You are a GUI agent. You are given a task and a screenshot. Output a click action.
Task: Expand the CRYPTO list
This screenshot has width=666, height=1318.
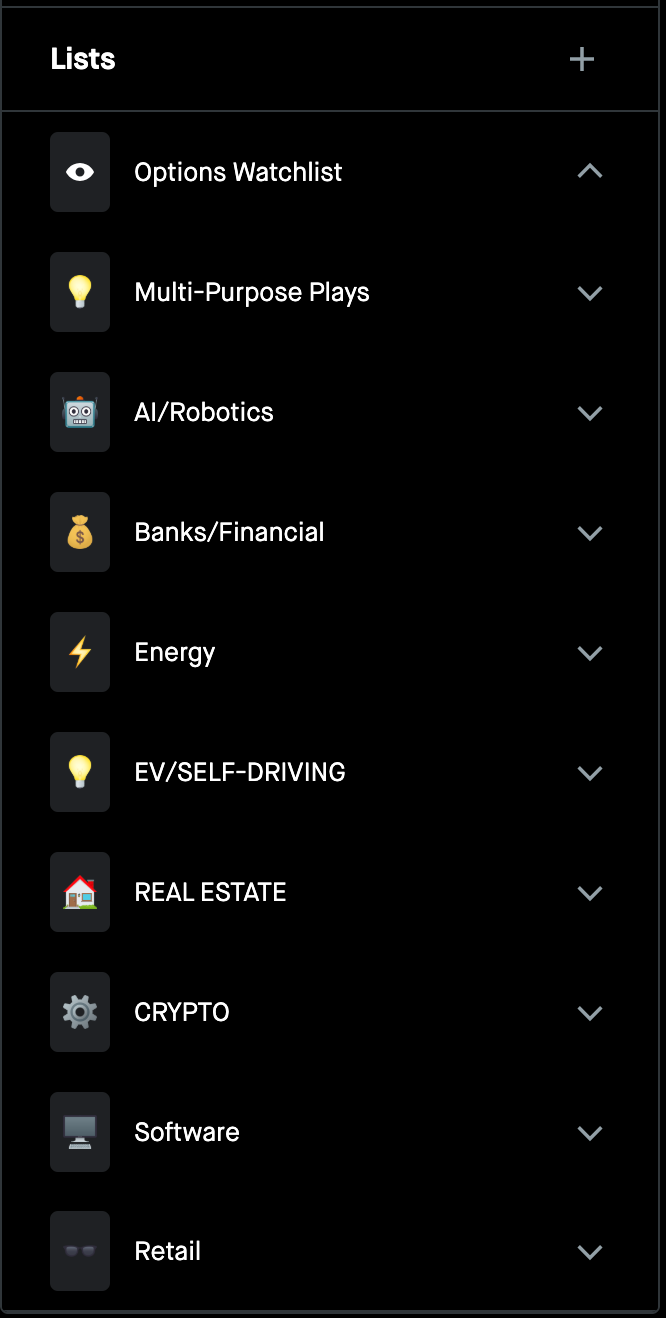[590, 1013]
